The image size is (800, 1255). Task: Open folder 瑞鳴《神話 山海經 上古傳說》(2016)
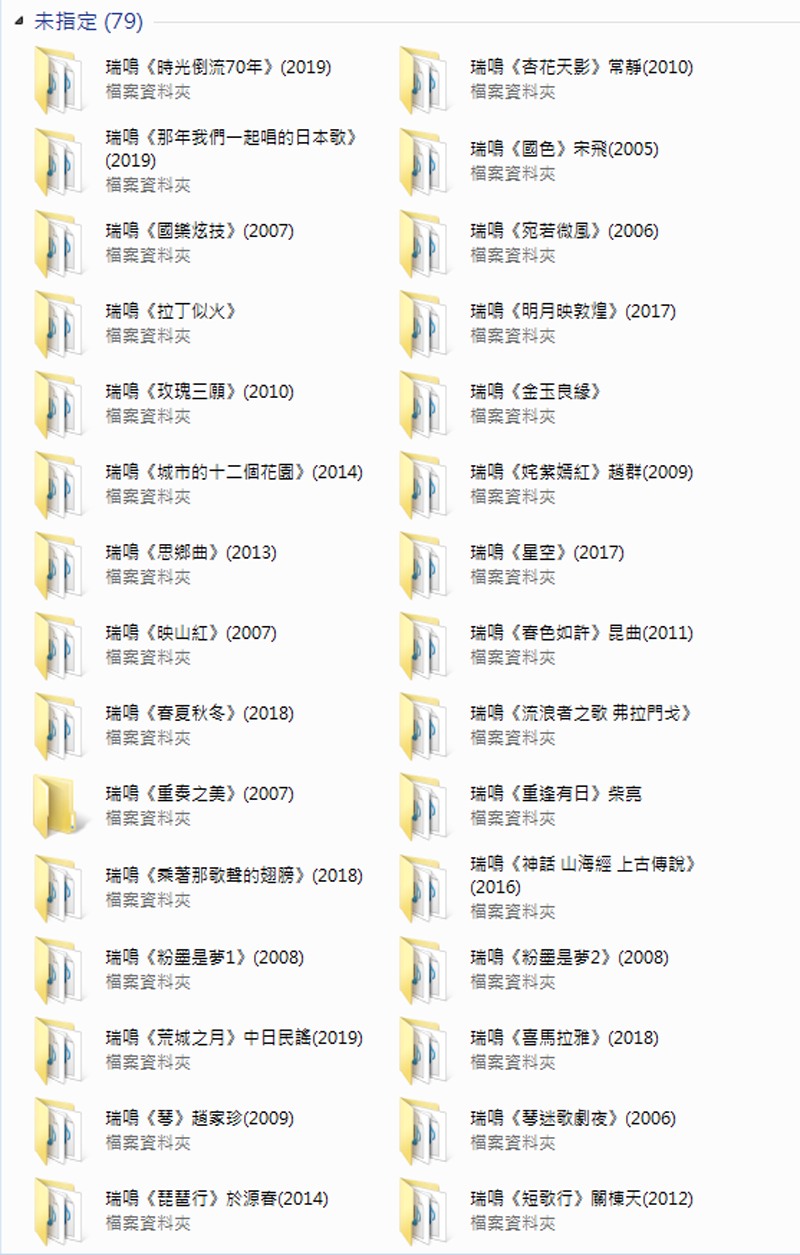point(582,864)
